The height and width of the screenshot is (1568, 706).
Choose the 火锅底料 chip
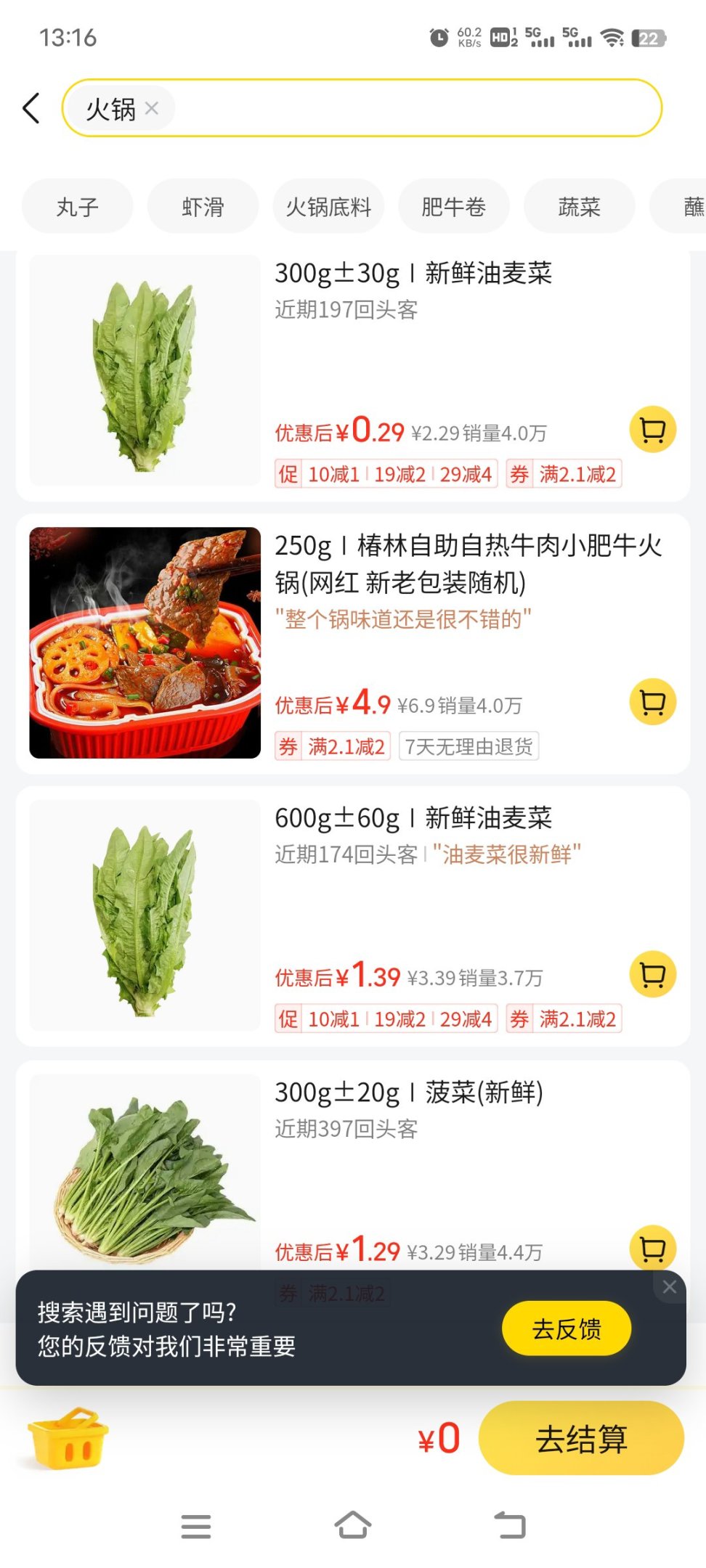point(328,207)
